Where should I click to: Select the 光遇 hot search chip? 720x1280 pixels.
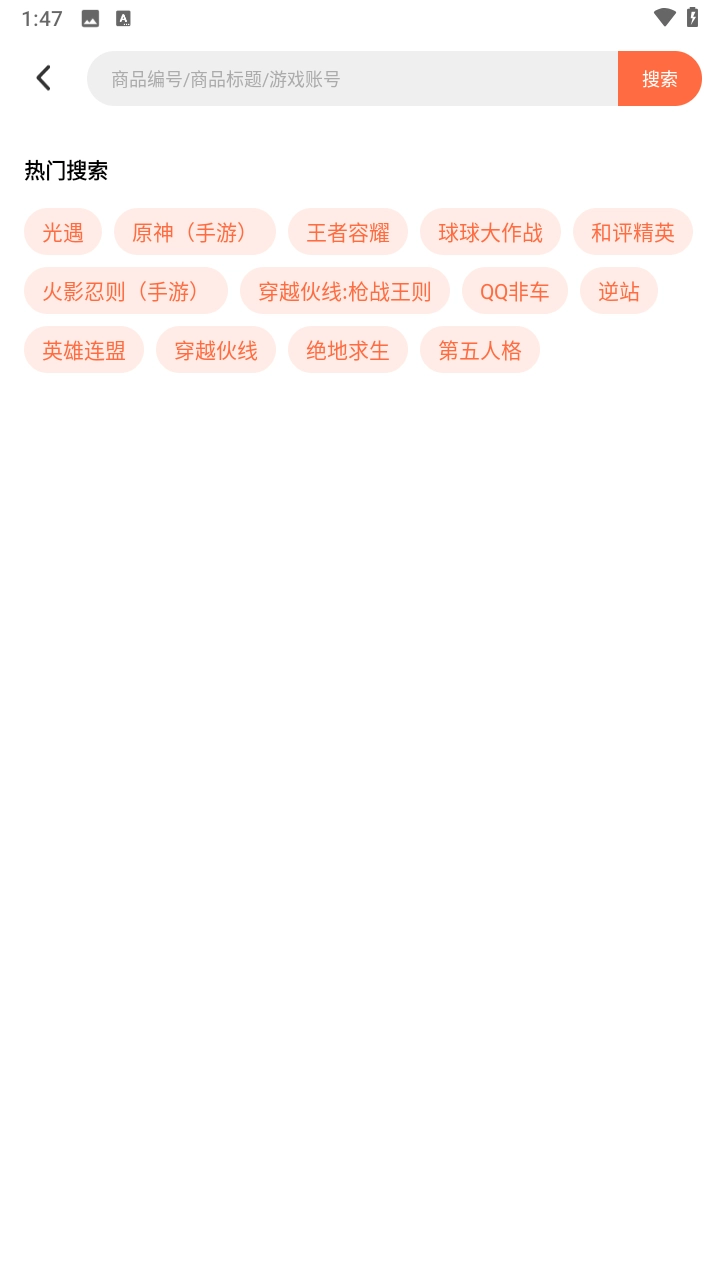pos(63,232)
